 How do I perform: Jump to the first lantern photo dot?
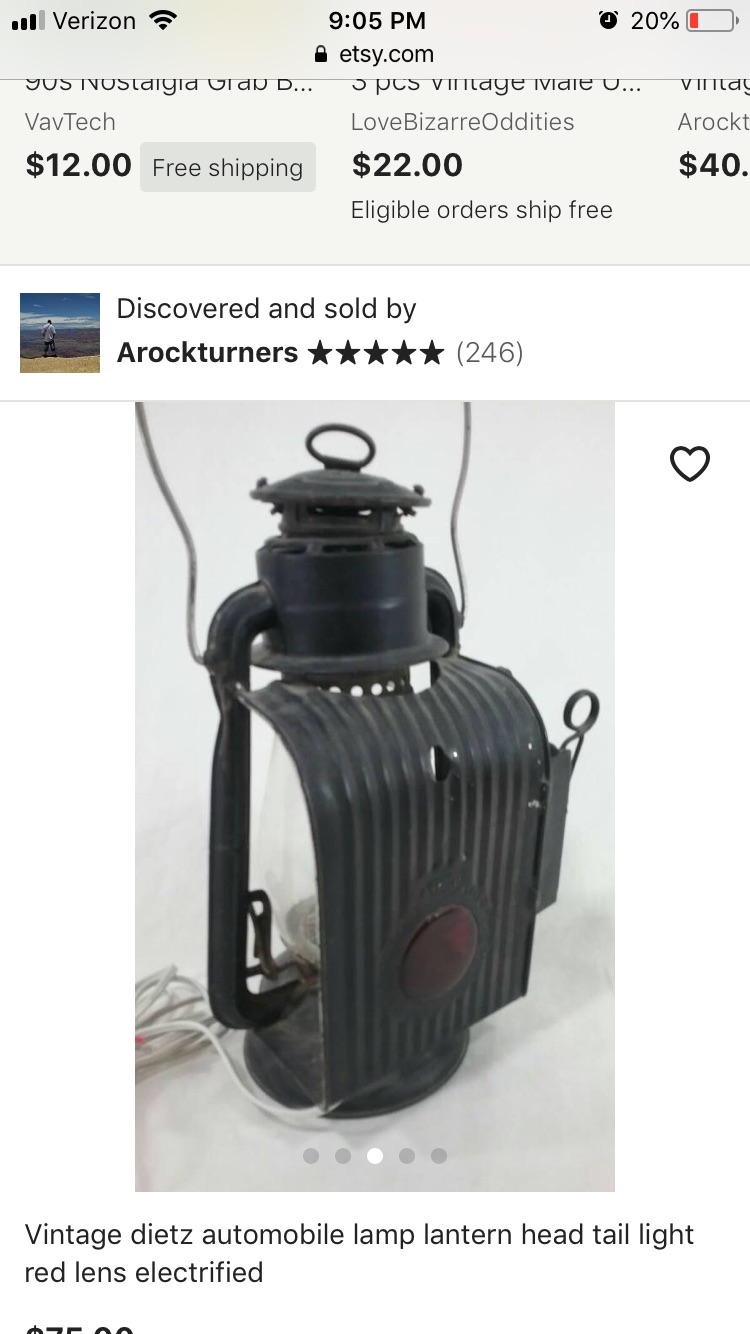click(x=311, y=1156)
